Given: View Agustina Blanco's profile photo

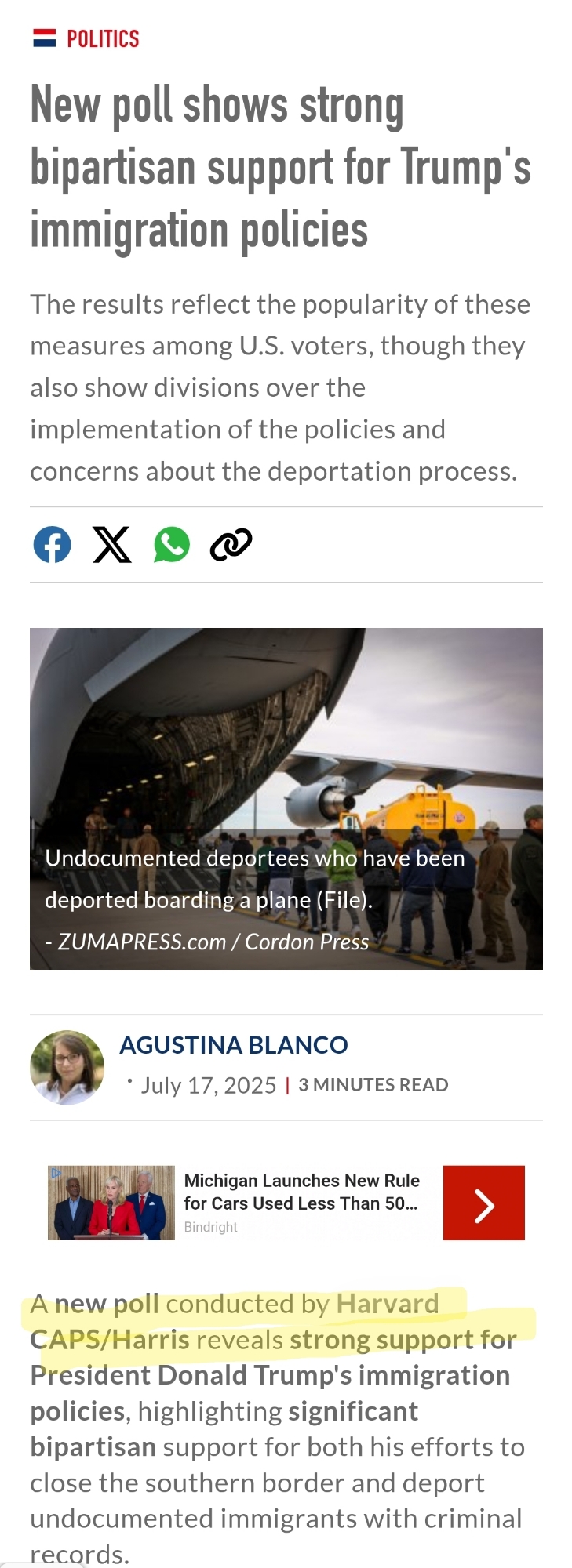Looking at the screenshot, I should (67, 1067).
